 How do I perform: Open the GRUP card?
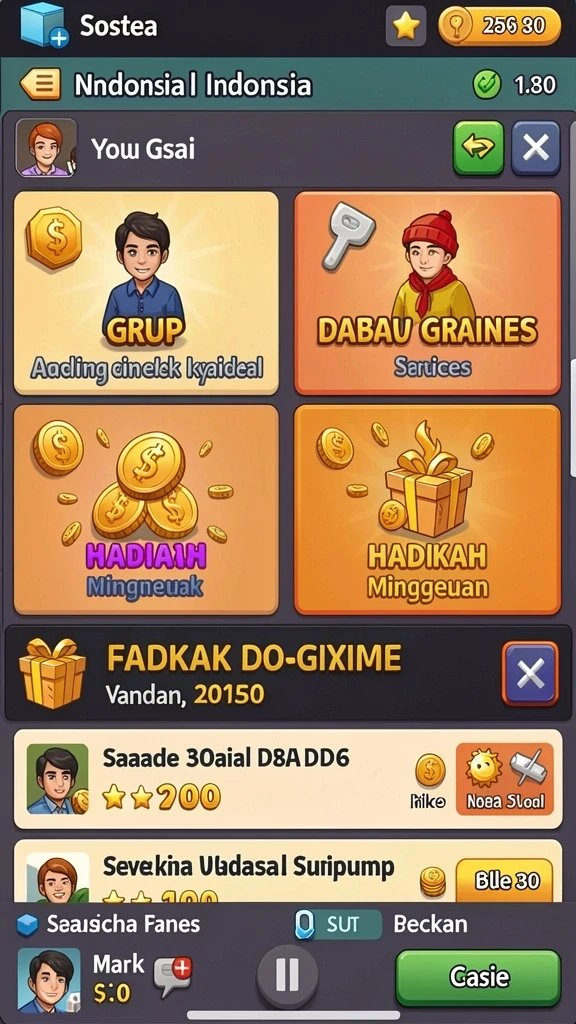click(x=146, y=293)
